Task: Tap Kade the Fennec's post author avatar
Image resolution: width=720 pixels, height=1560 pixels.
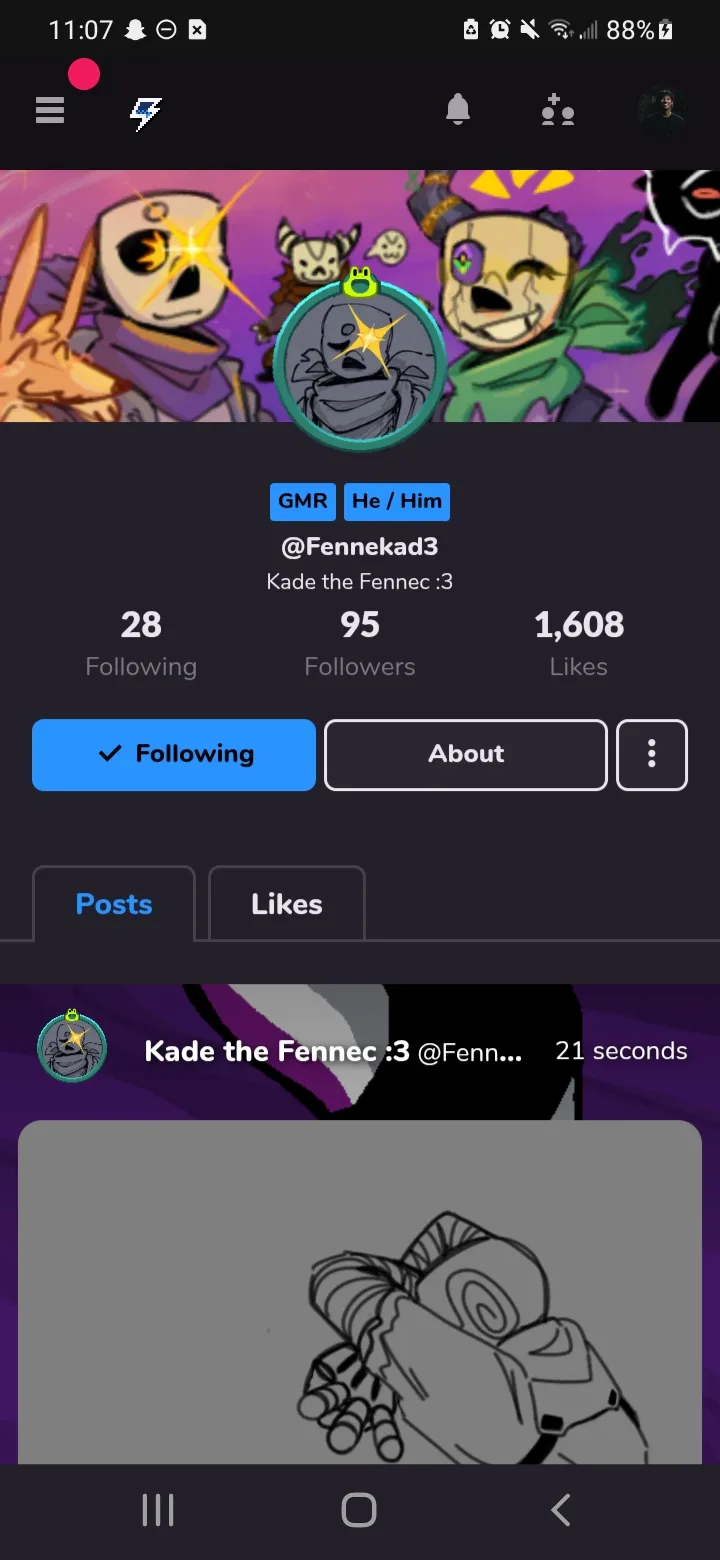Action: tap(72, 1047)
